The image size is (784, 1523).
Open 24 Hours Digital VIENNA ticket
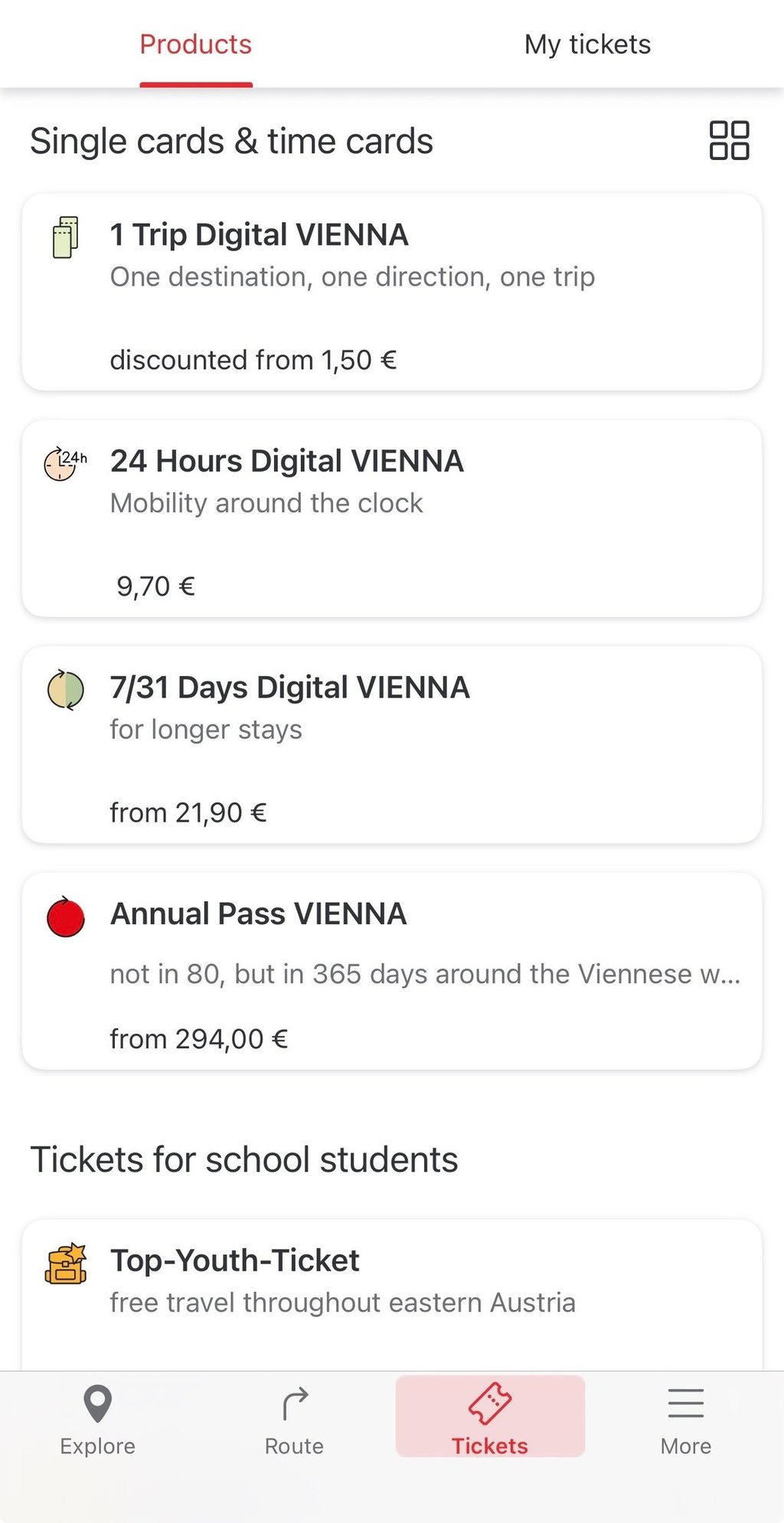point(392,518)
